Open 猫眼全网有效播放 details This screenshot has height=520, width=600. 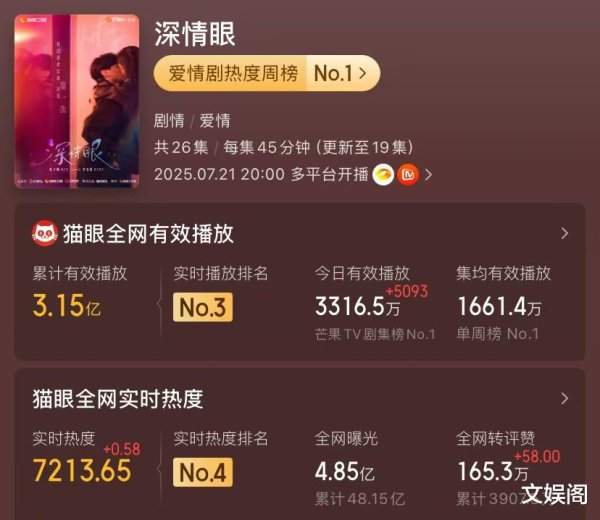[564, 233]
